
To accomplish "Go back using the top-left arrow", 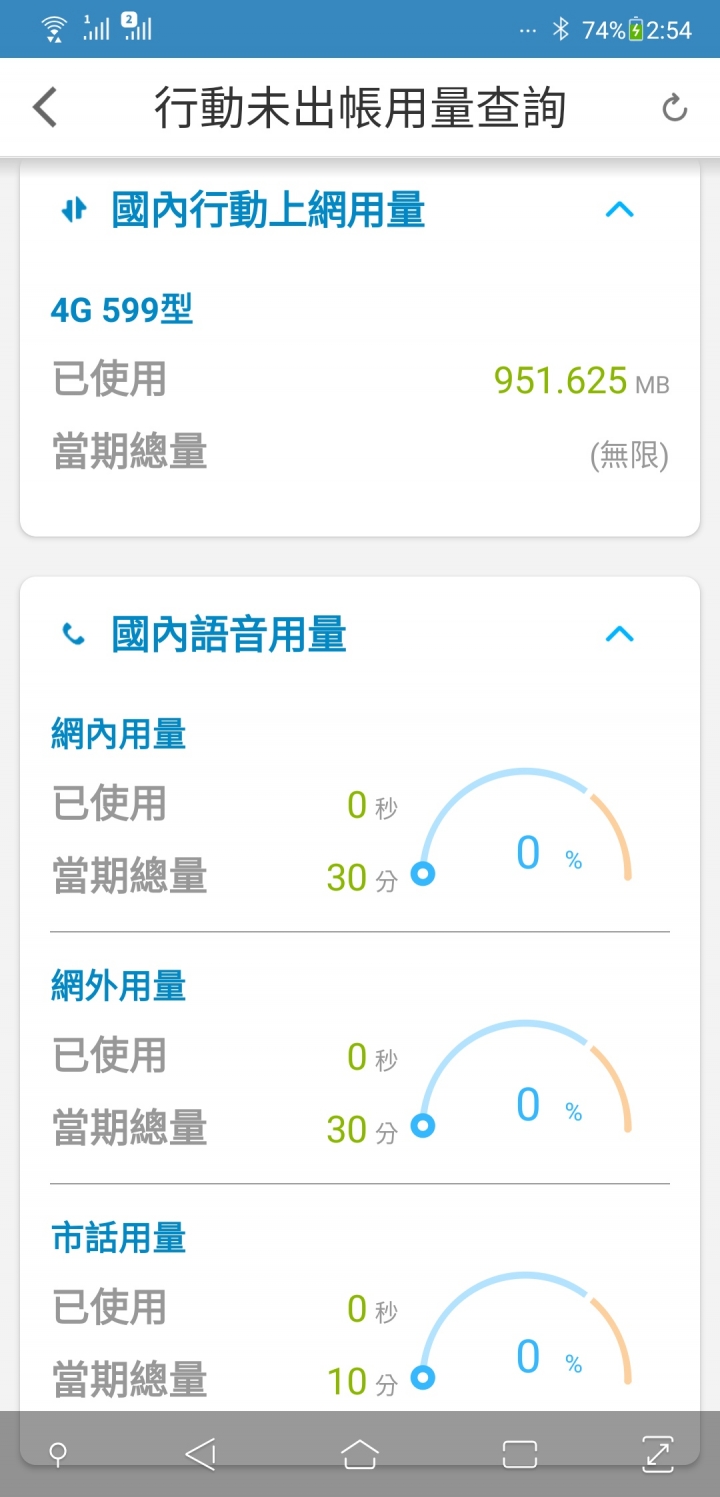I will [x=45, y=107].
